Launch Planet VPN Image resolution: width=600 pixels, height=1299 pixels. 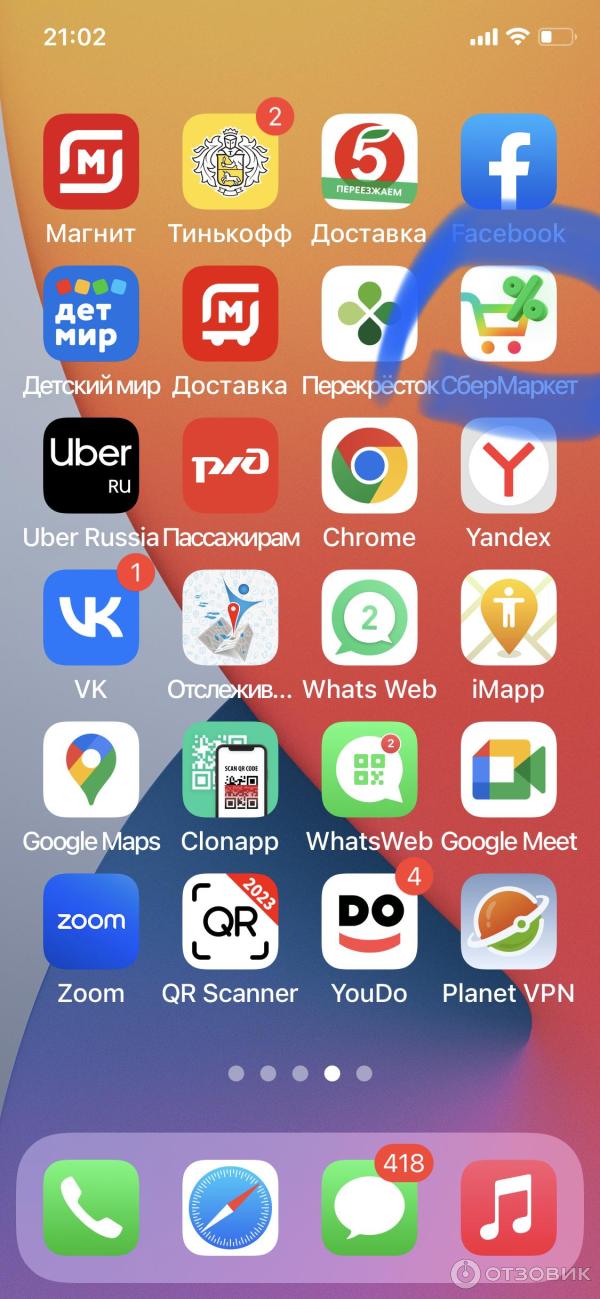click(508, 922)
